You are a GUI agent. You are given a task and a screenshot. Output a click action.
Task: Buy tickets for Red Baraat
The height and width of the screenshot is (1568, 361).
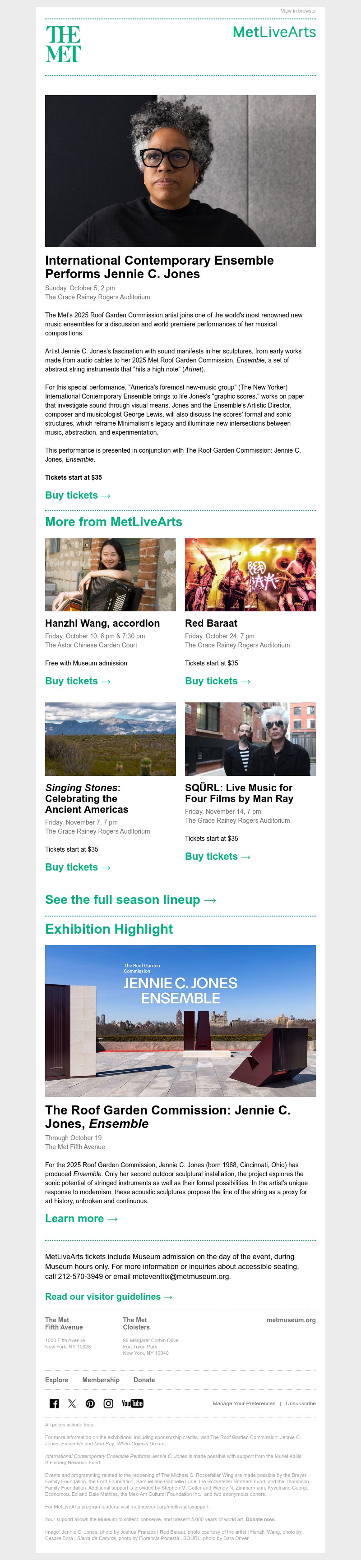tap(218, 681)
